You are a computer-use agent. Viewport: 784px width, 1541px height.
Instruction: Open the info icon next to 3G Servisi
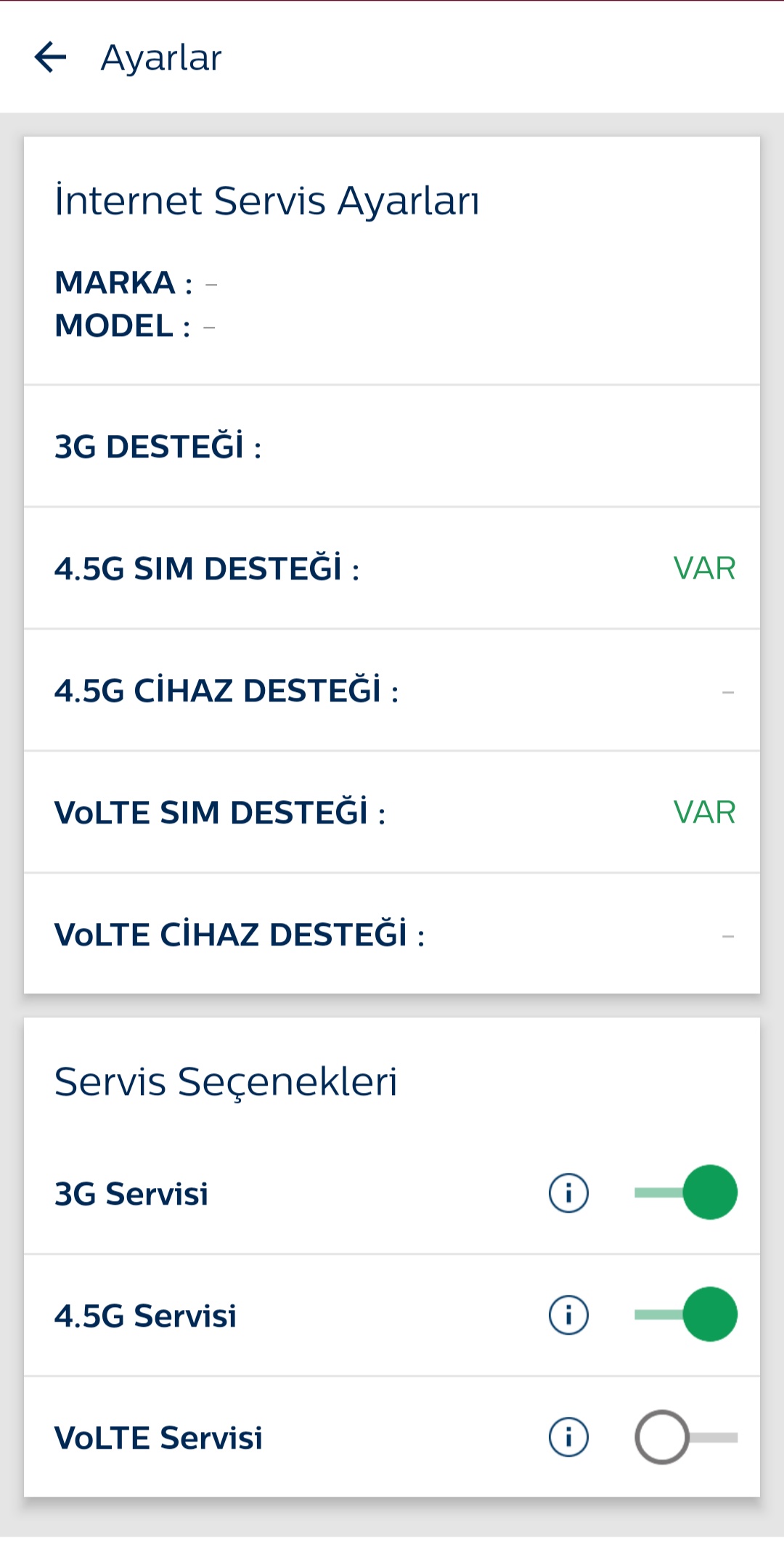click(x=568, y=1192)
